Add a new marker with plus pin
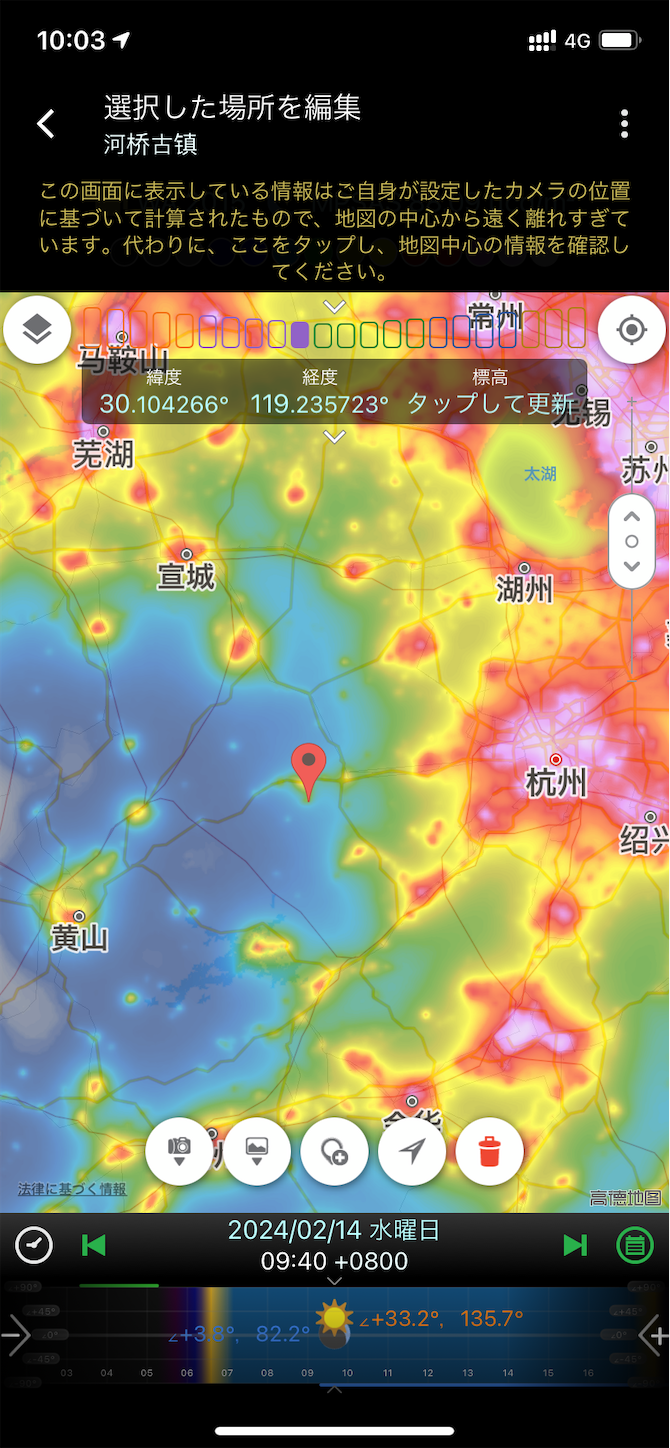This screenshot has width=670, height=1448. [x=334, y=1151]
